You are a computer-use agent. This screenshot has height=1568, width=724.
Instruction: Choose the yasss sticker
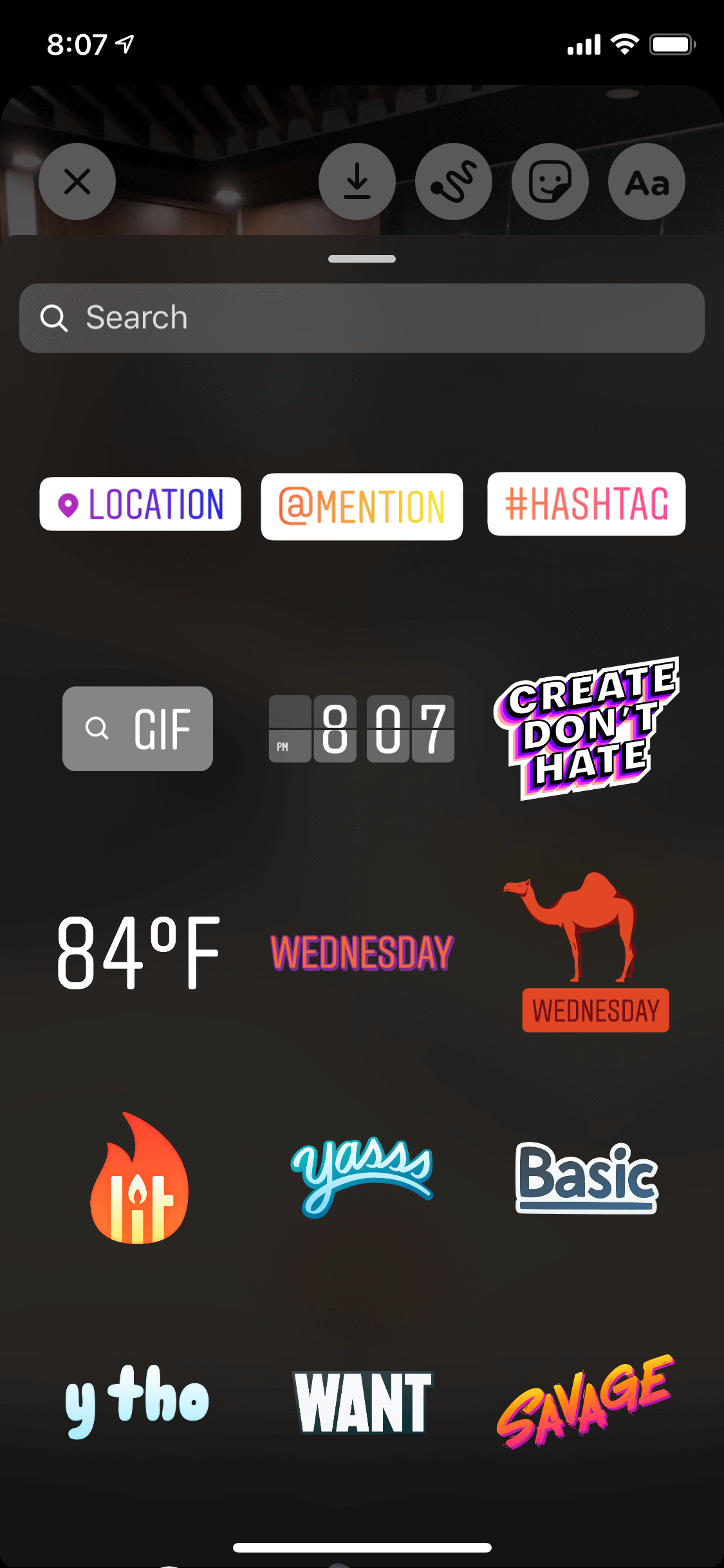pos(362,1177)
